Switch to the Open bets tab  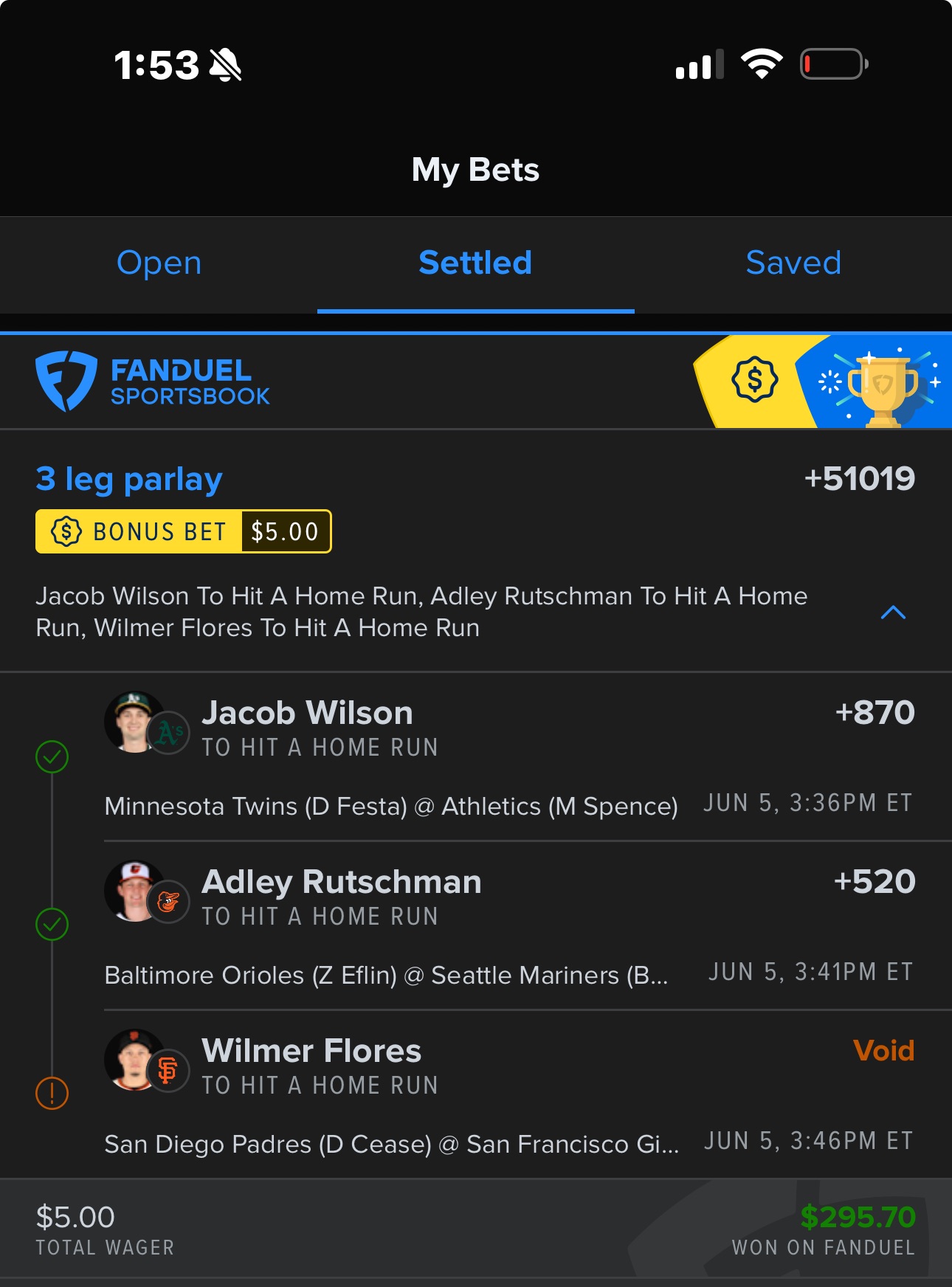coord(159,263)
